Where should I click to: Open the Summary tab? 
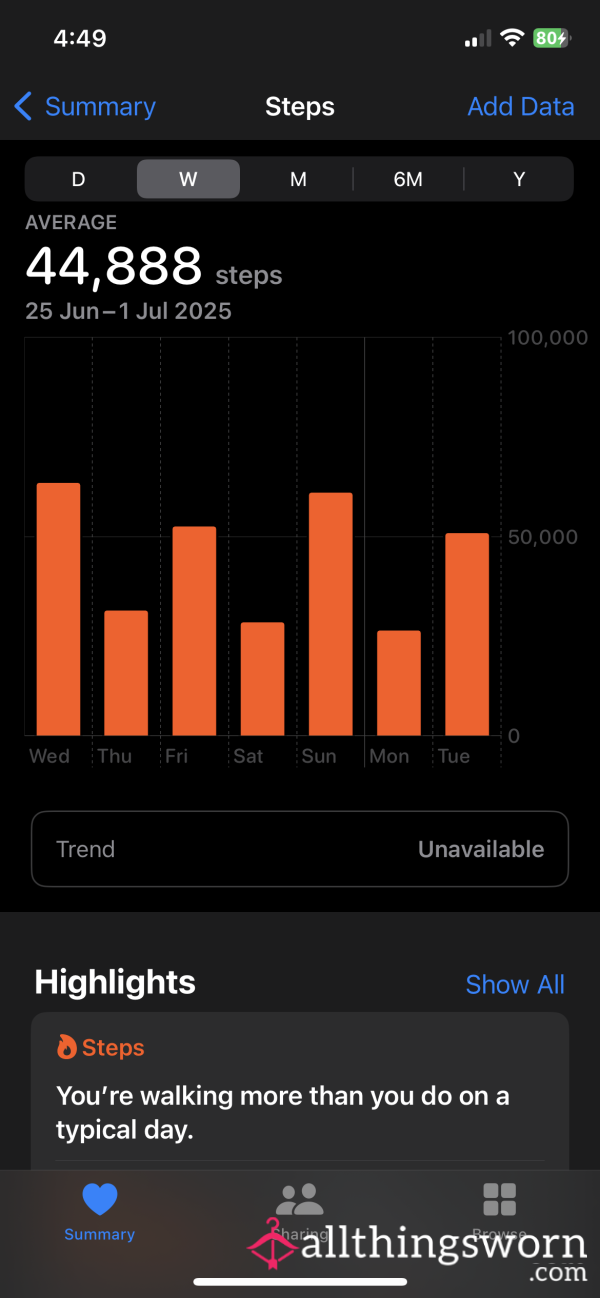99,1211
